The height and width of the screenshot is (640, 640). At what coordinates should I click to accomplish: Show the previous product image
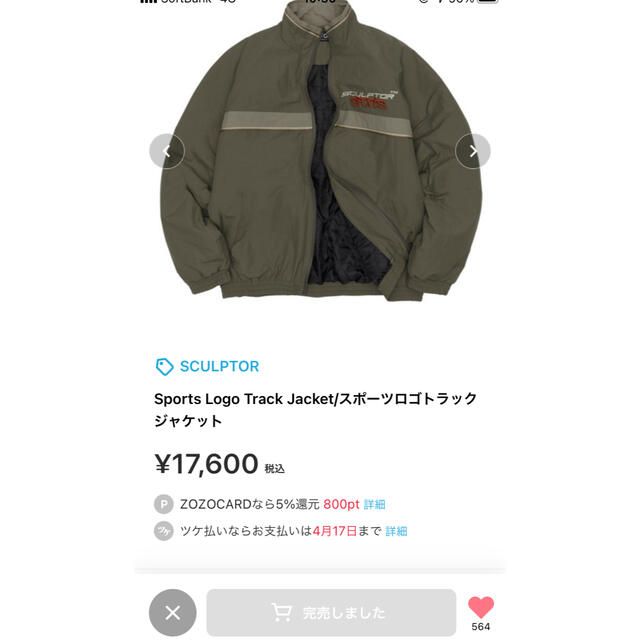click(167, 151)
